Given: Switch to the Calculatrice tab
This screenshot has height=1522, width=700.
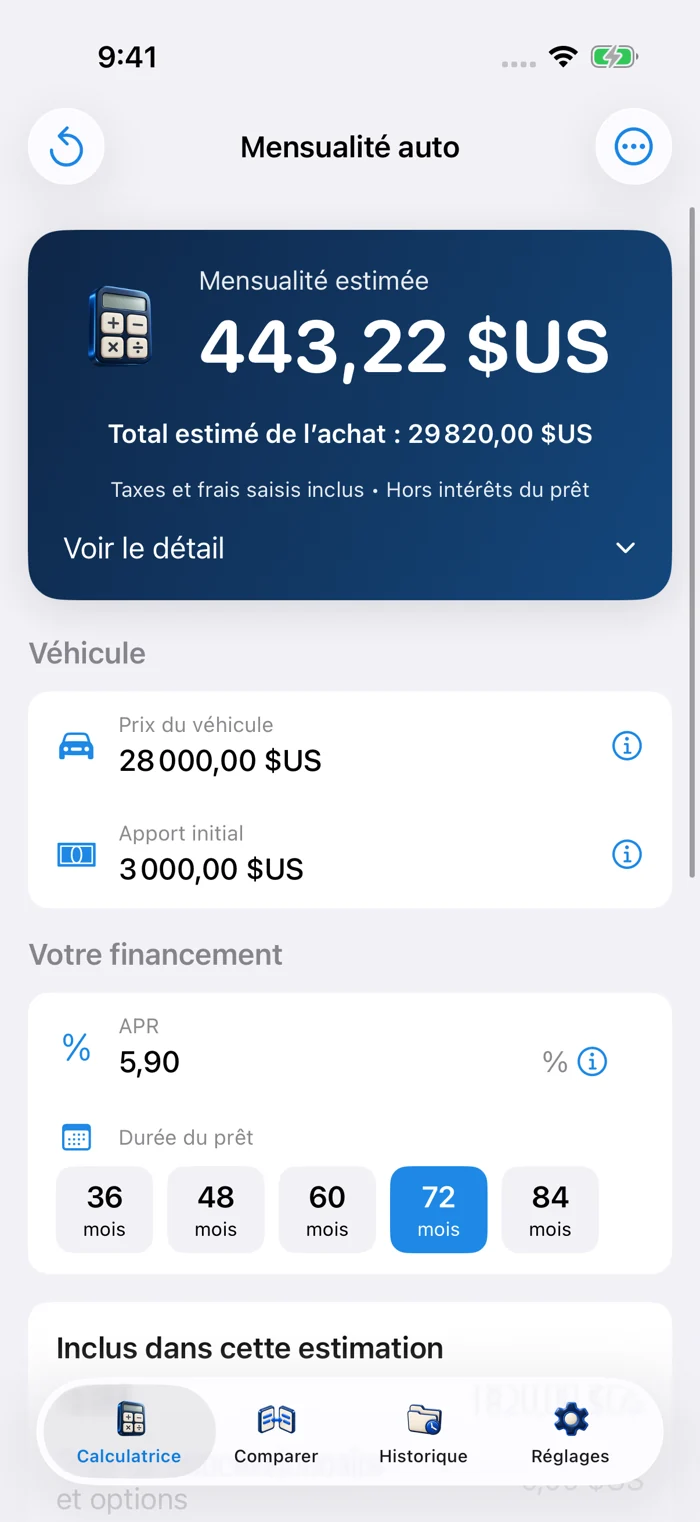Looking at the screenshot, I should [129, 1432].
